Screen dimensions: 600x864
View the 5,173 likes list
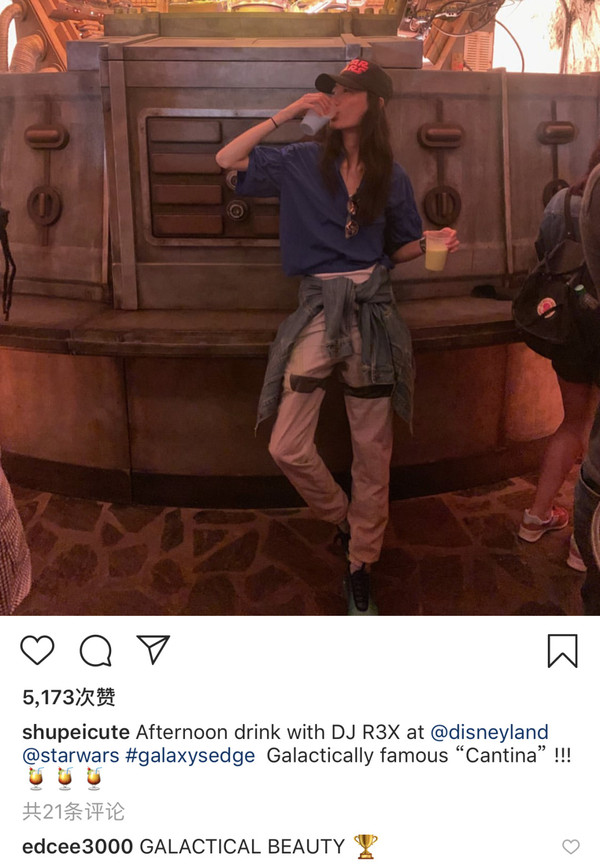(69, 697)
